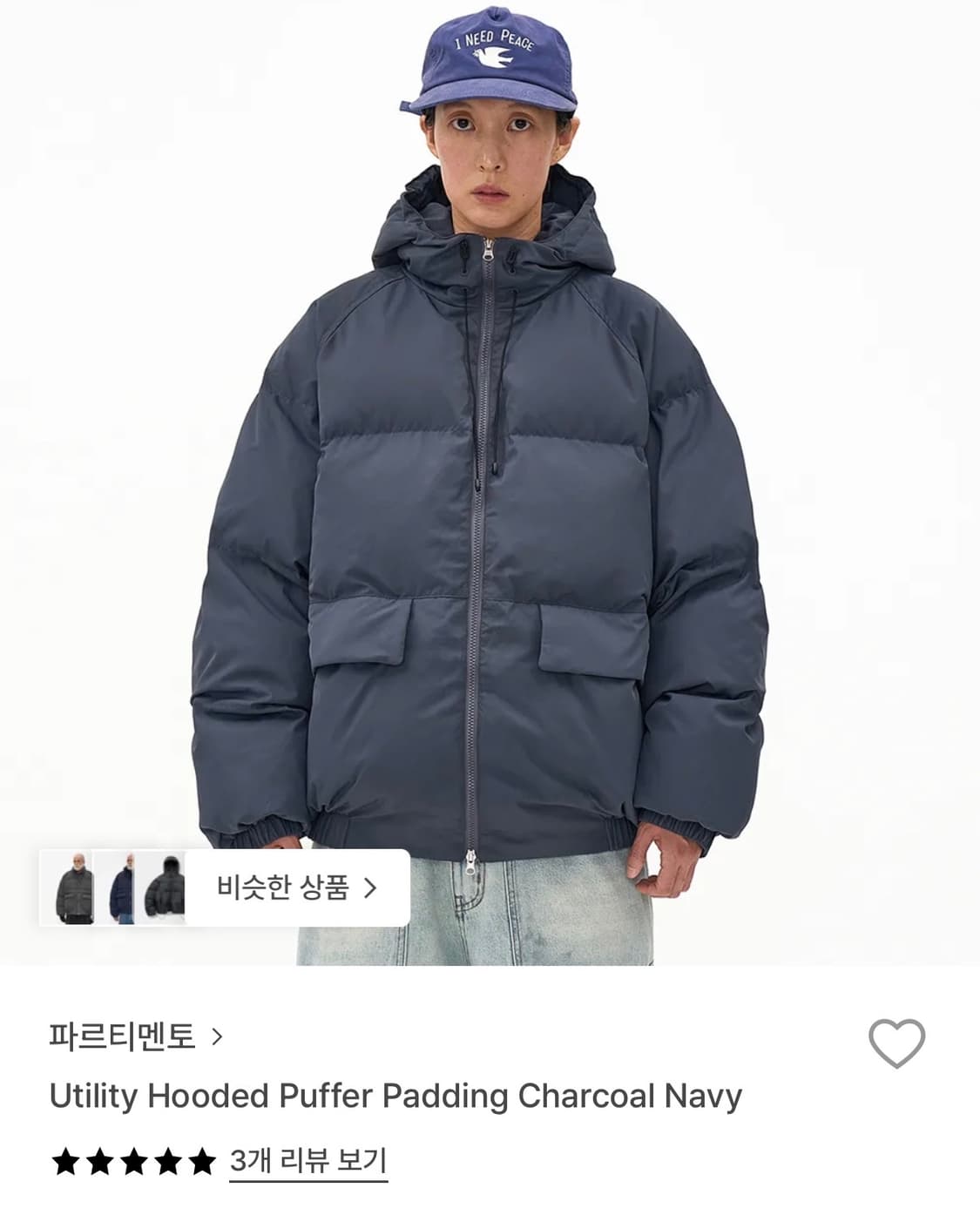
Task: Click the first rating star
Action: (x=64, y=1162)
